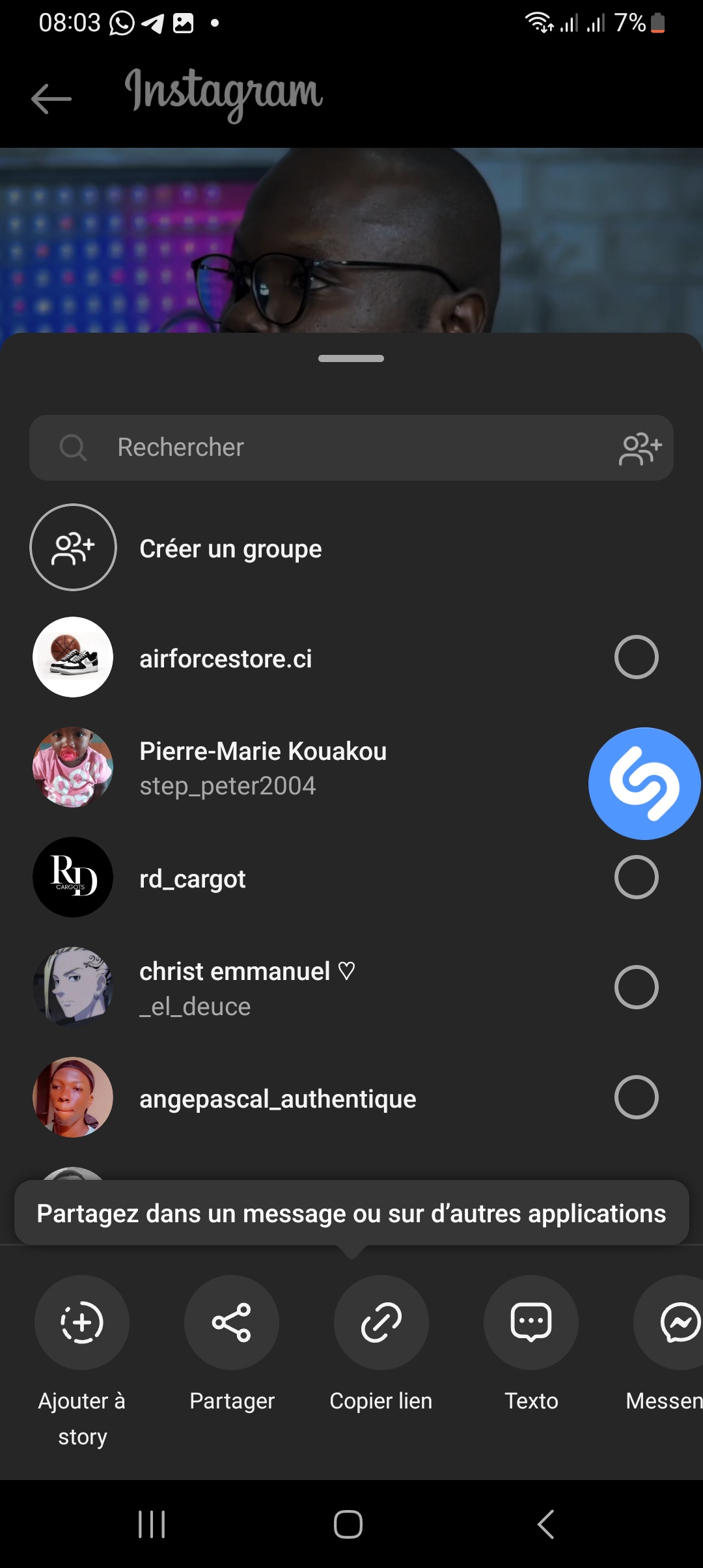Share via Texto message
The width and height of the screenshot is (703, 1568).
(x=531, y=1323)
